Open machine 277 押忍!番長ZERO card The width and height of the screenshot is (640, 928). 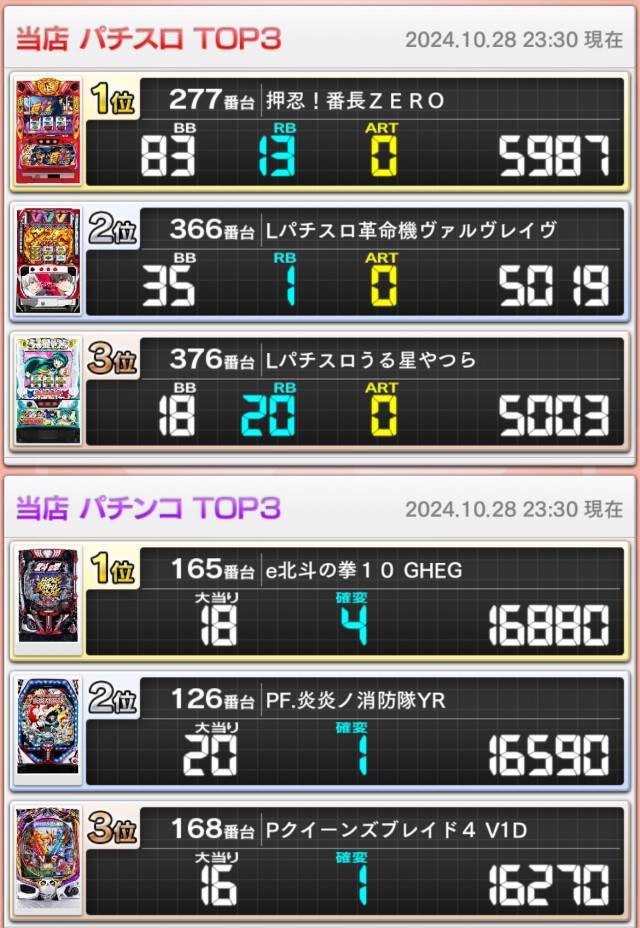click(320, 130)
